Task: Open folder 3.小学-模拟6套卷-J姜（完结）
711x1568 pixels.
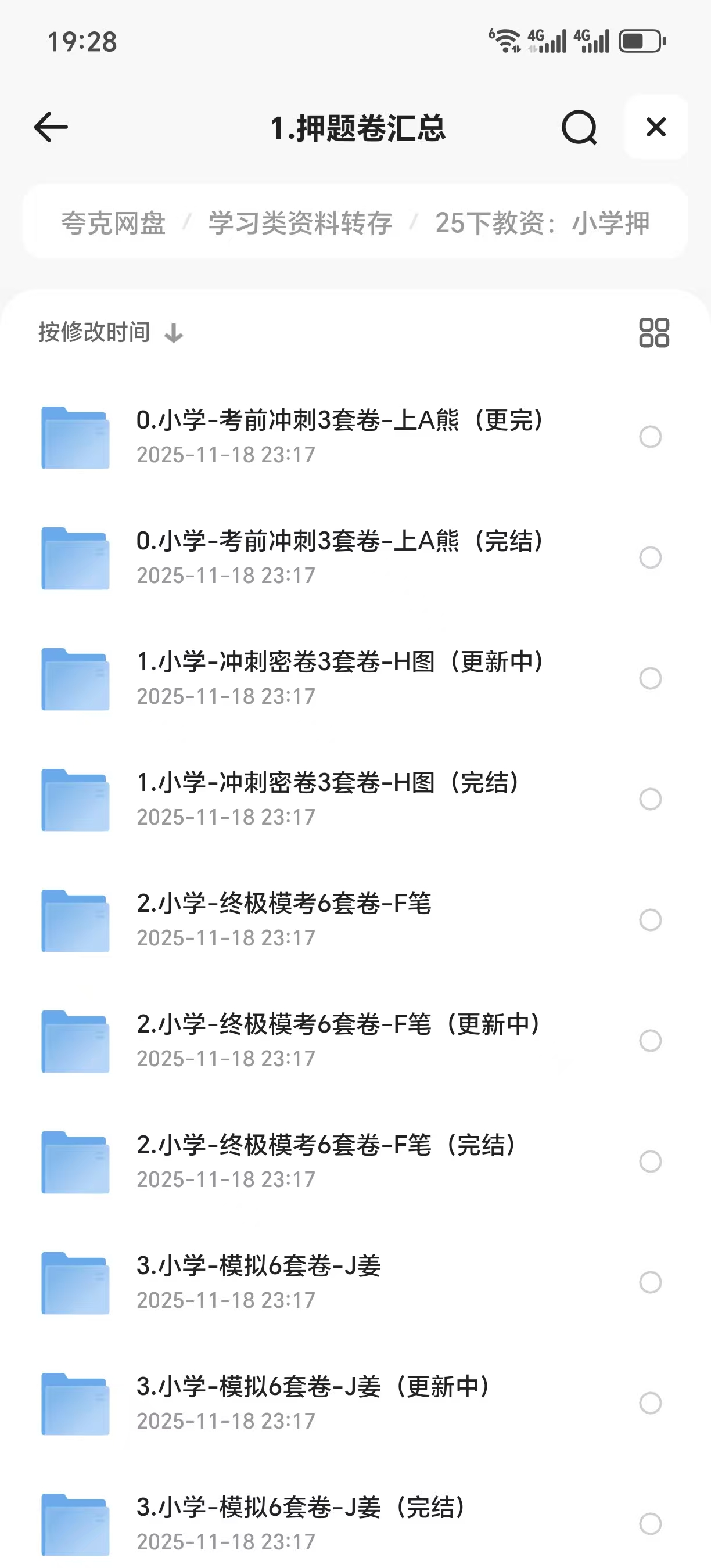Action: 302,1523
